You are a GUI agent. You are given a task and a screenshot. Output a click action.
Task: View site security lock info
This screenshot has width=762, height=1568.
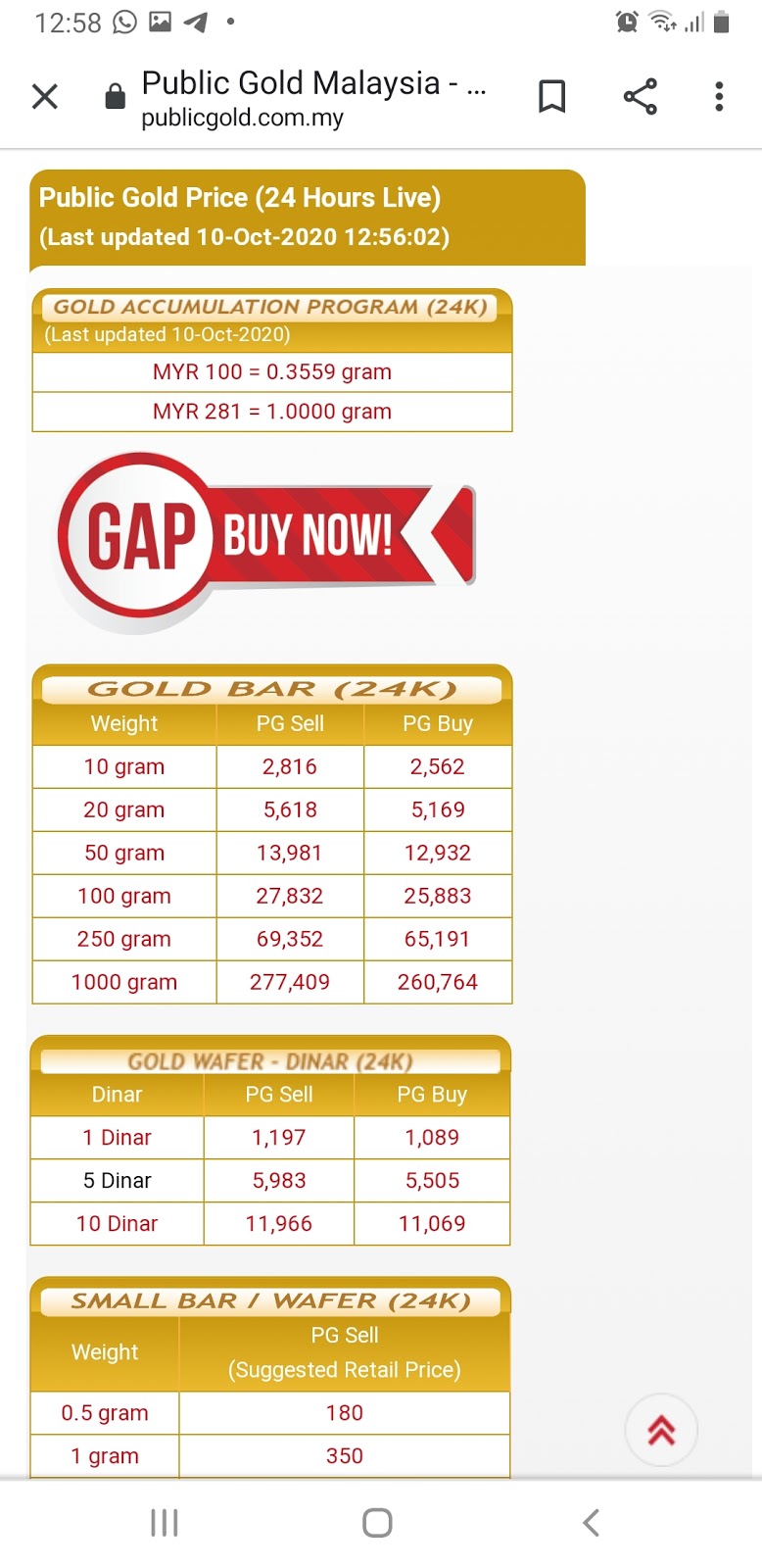(x=116, y=97)
